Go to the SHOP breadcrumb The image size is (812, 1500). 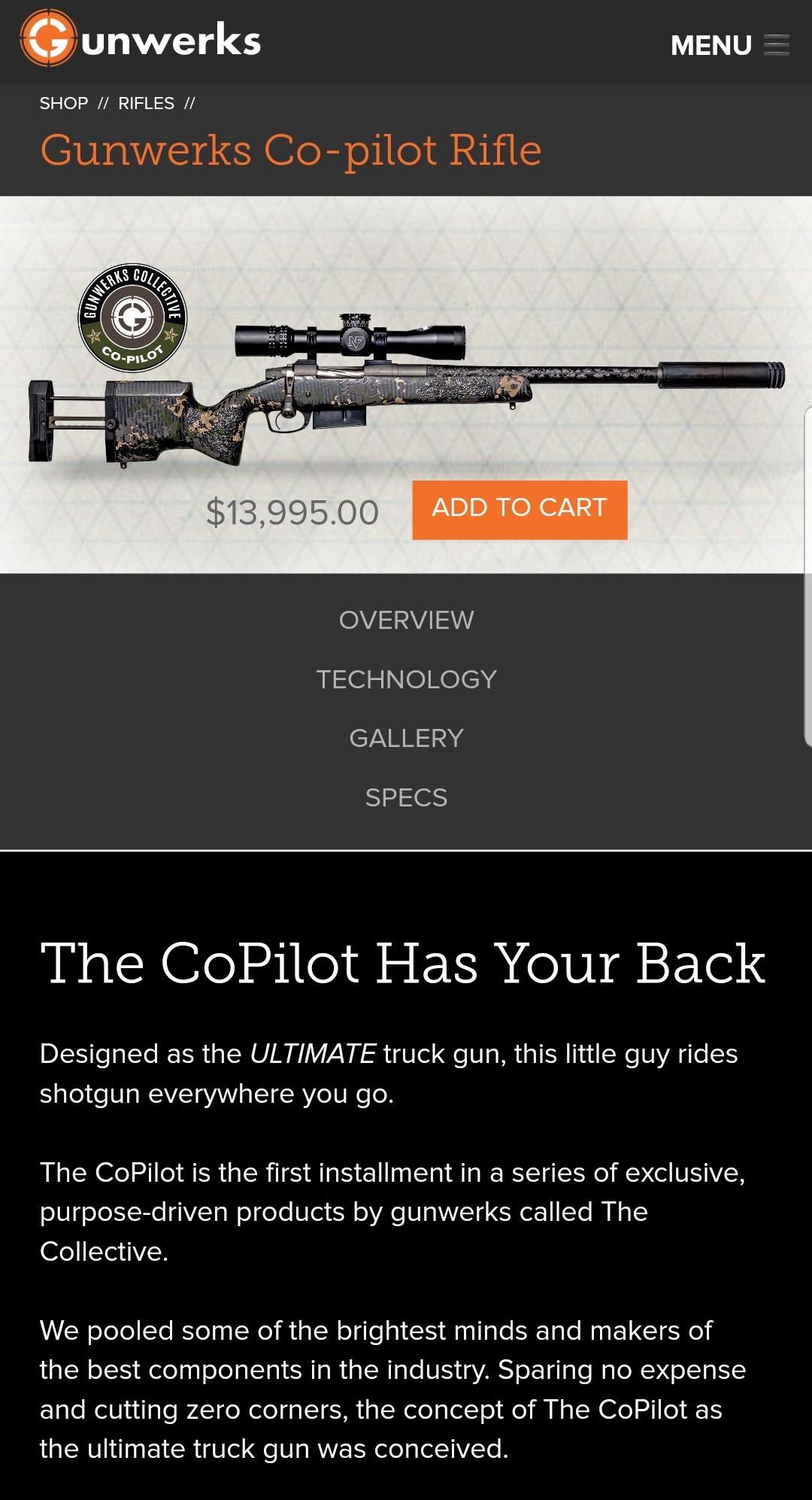click(x=64, y=103)
